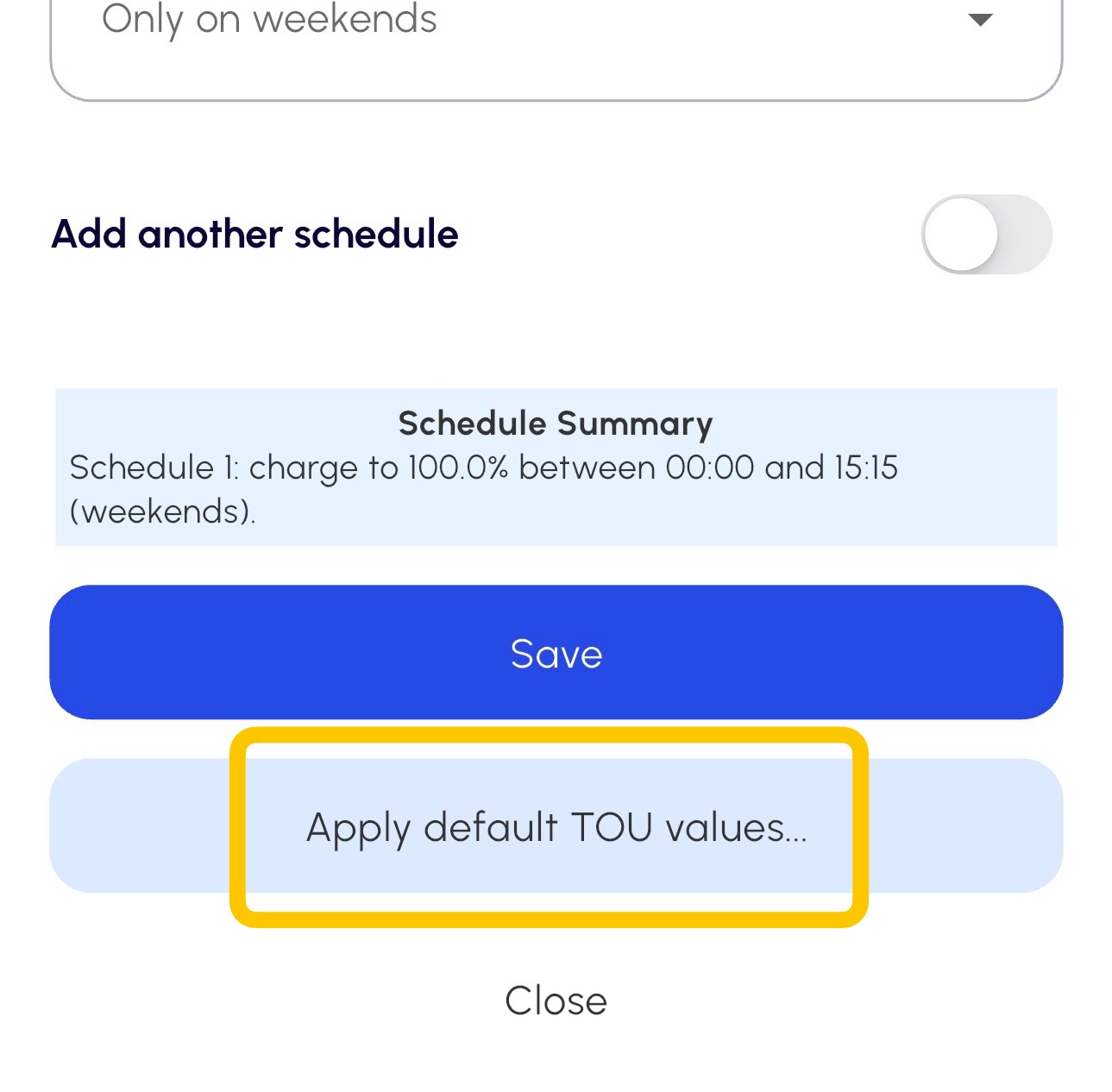This screenshot has height=1092, width=1112.
Task: Apply default TOU values
Action: pos(556,826)
